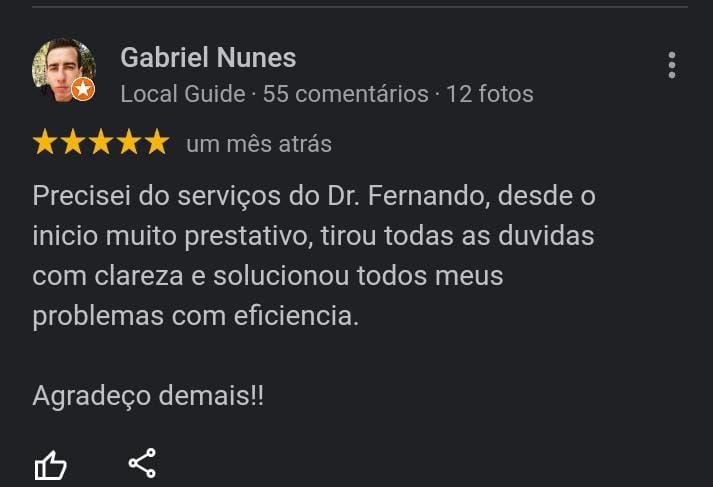Like Gabriel Nunes' review with thumbs up

pos(51,465)
